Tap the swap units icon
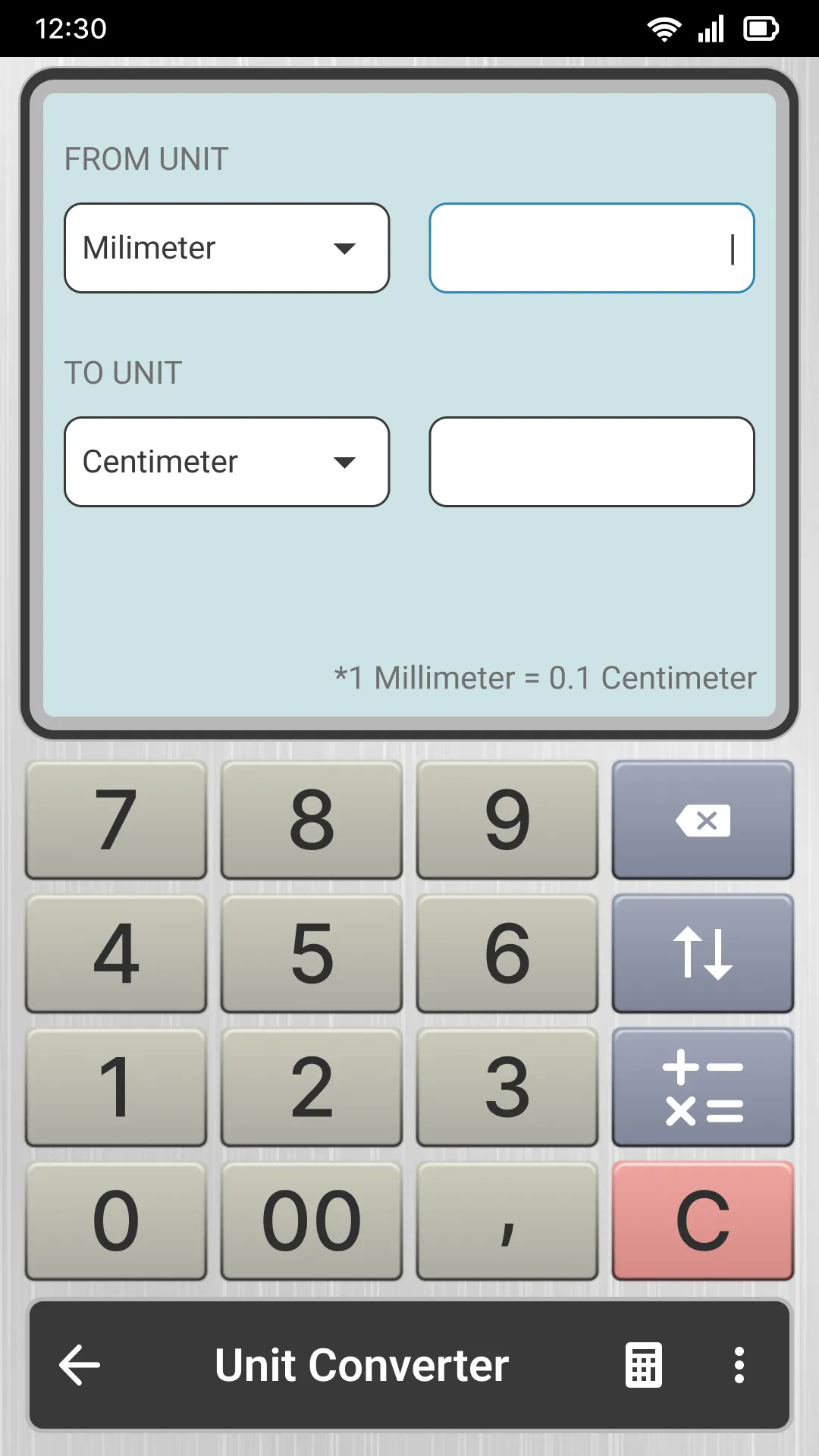 pyautogui.click(x=701, y=954)
